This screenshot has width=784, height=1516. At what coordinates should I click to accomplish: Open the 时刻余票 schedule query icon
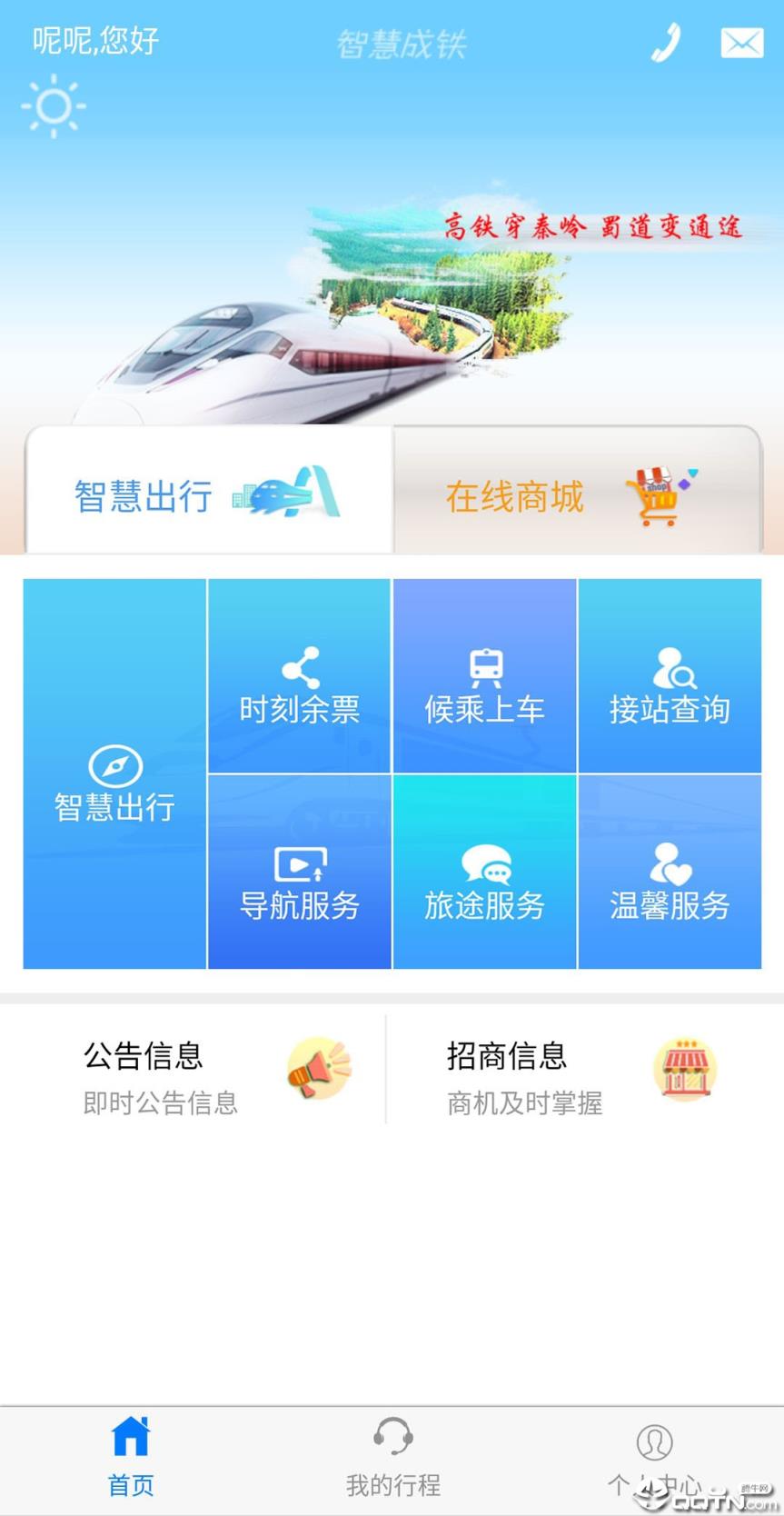[300, 676]
